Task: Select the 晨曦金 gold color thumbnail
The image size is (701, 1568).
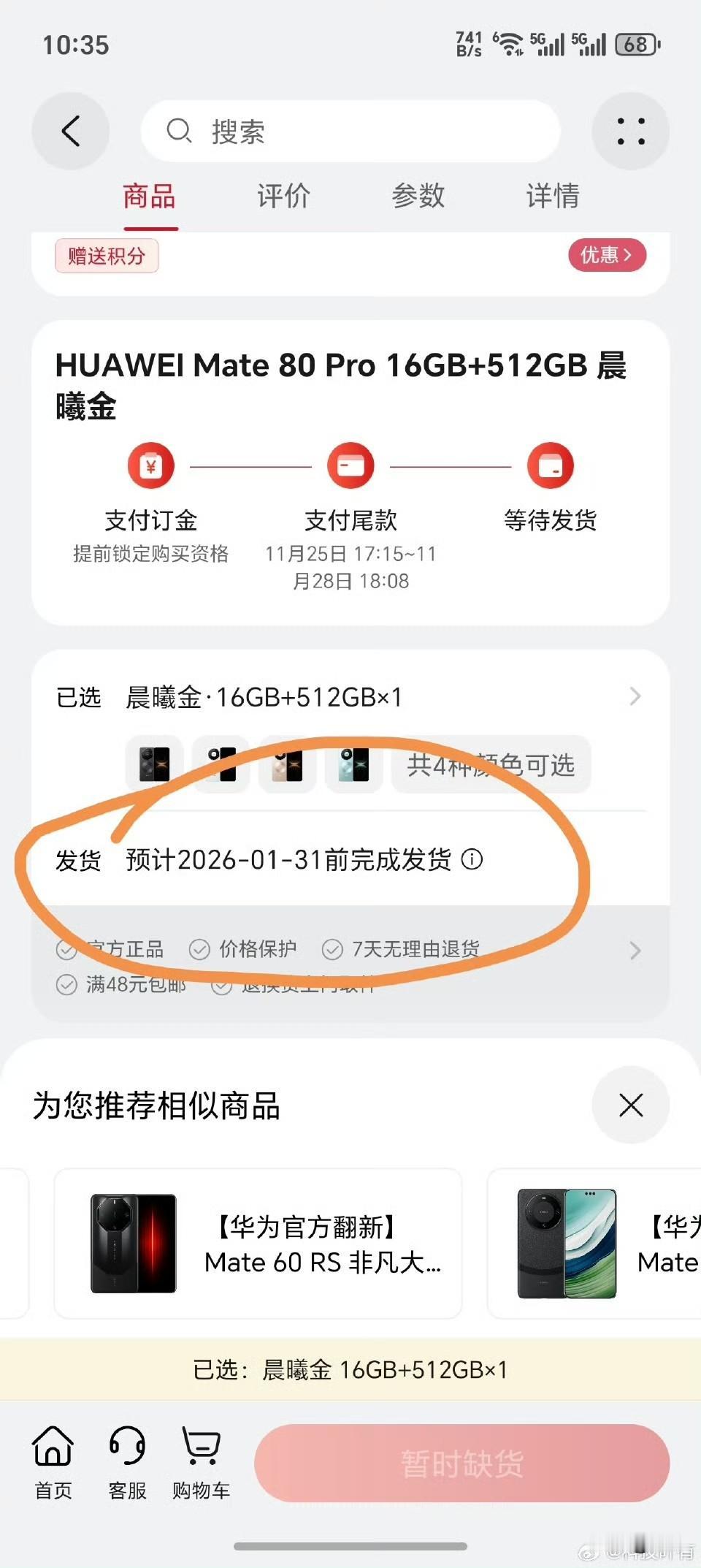Action: (x=287, y=764)
